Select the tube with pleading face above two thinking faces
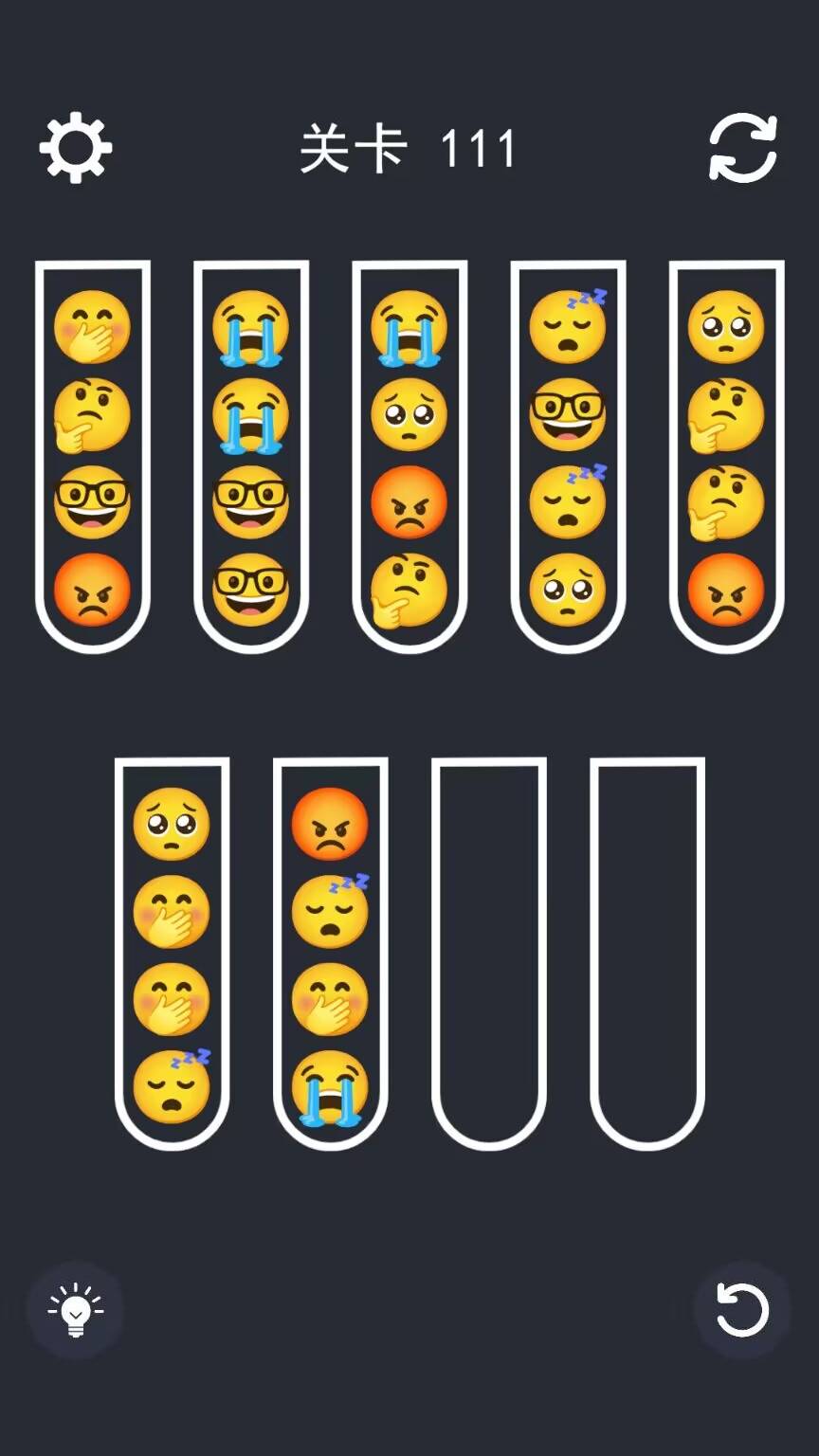This screenshot has height=1456, width=819. pos(726,455)
